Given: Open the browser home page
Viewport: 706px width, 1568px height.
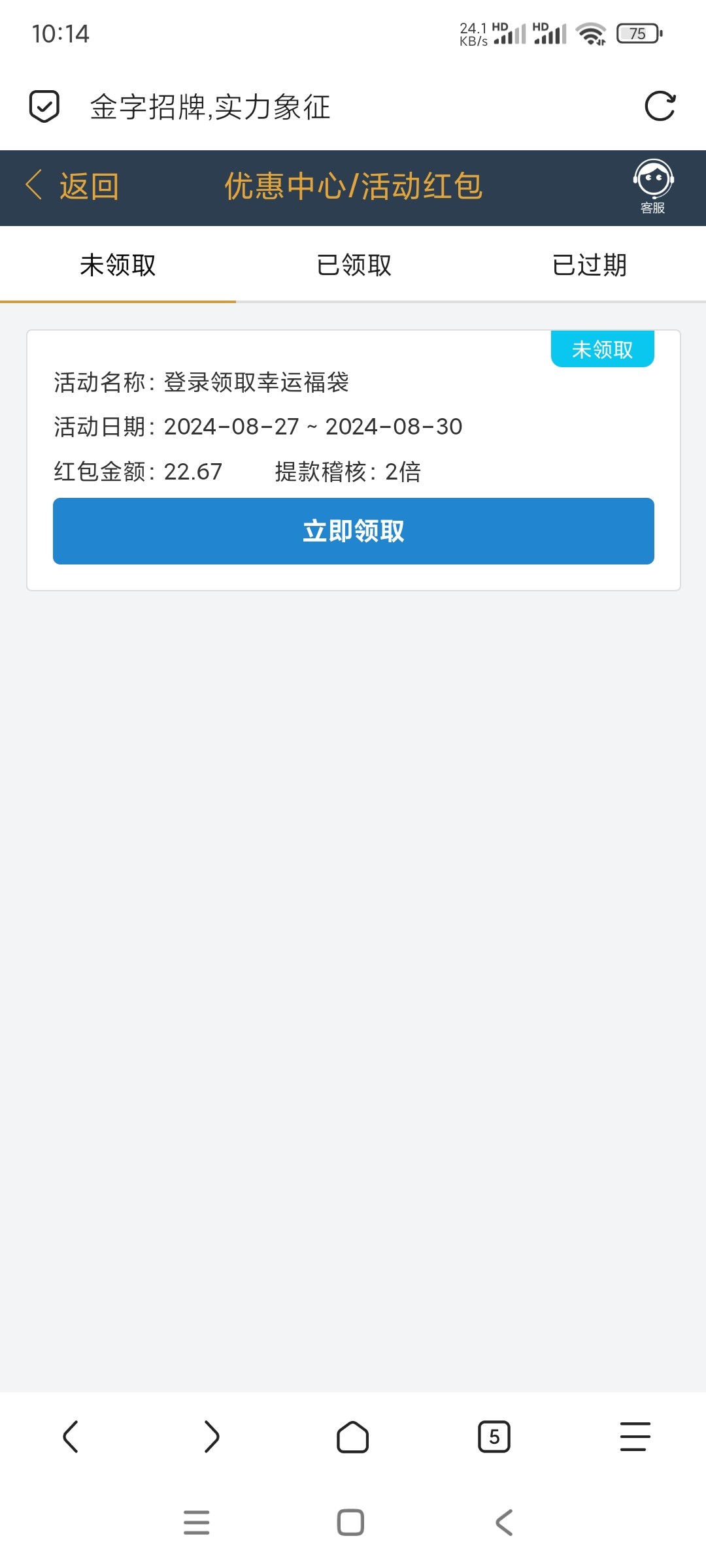Looking at the screenshot, I should (353, 1437).
